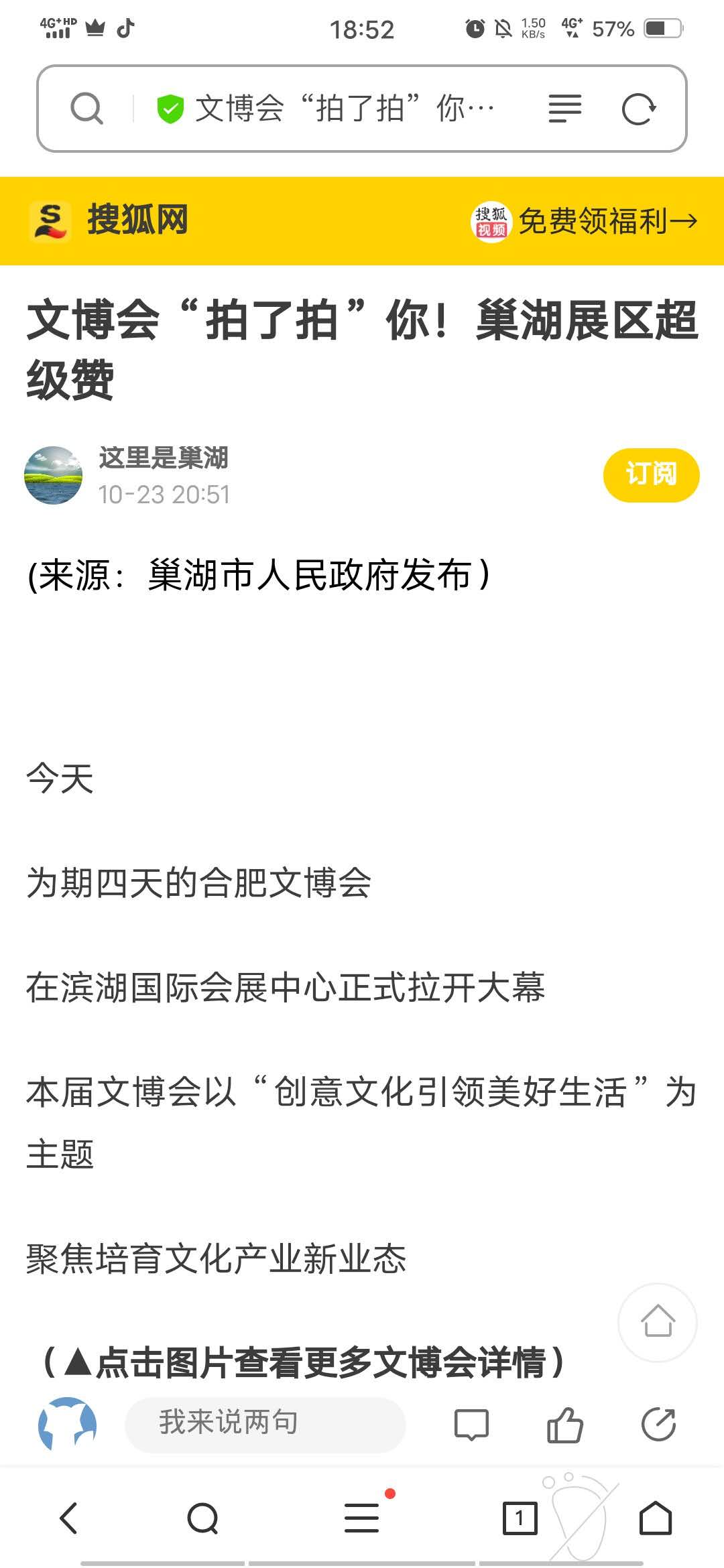Open the comments icon
724x1568 pixels.
click(x=471, y=1425)
